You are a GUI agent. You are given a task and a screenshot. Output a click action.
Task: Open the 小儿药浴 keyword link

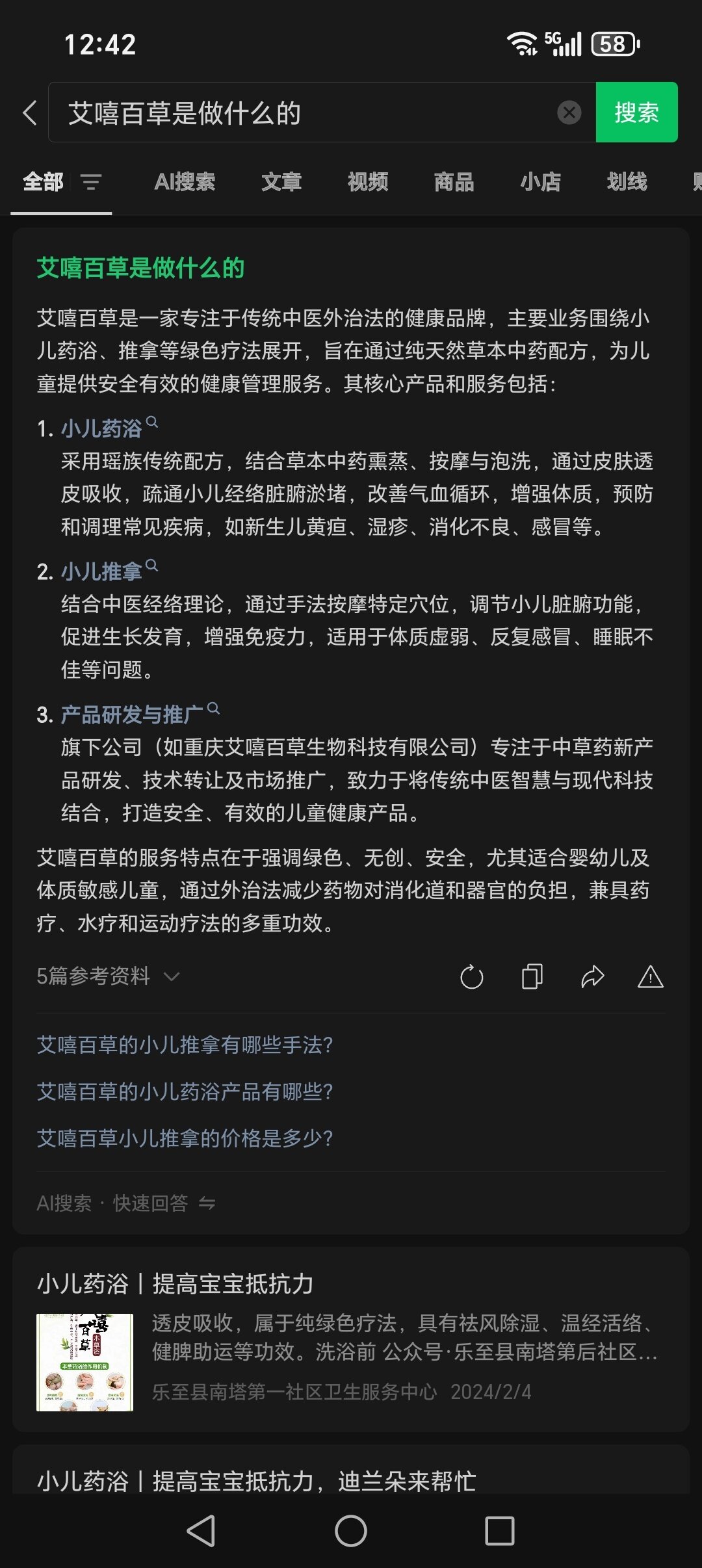point(102,428)
